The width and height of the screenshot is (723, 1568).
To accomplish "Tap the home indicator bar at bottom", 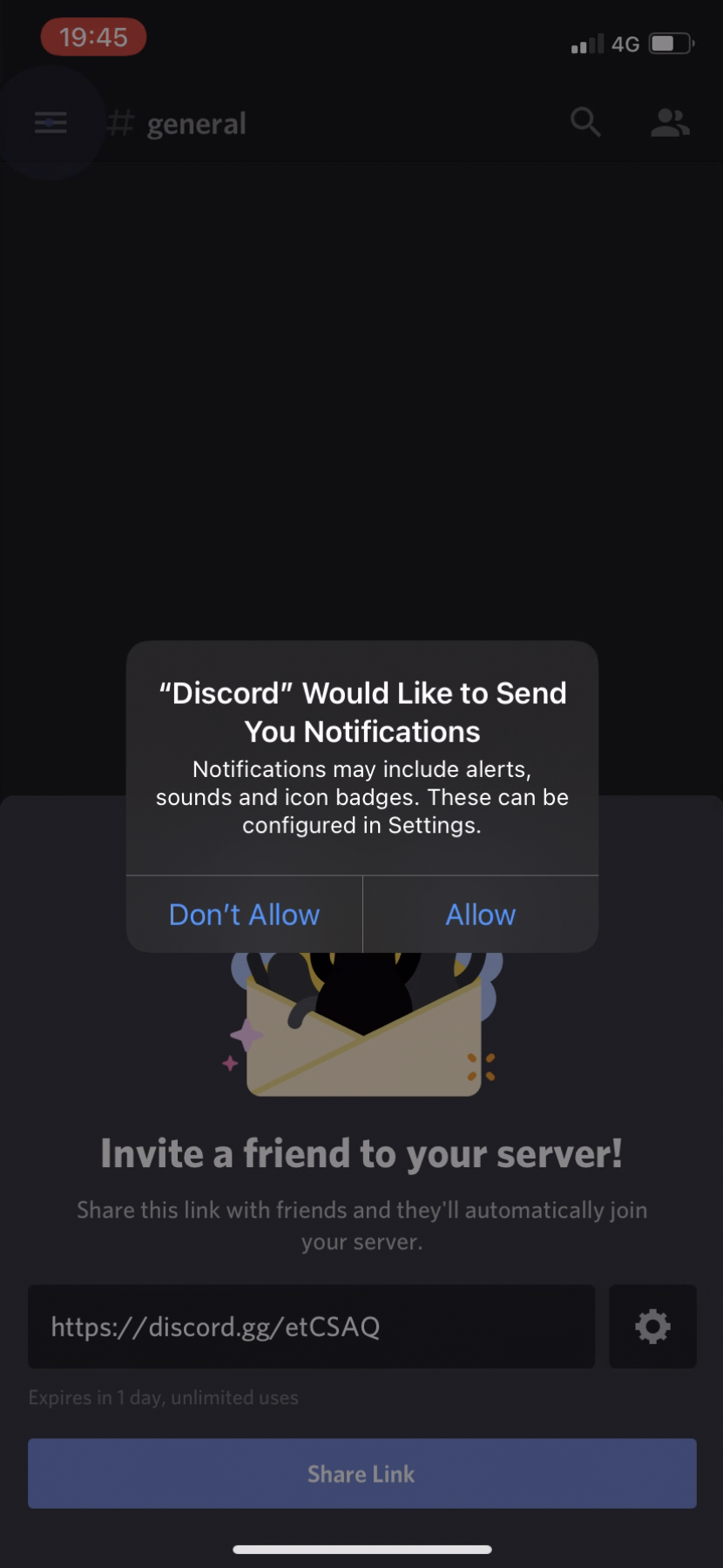I will pos(361,1548).
